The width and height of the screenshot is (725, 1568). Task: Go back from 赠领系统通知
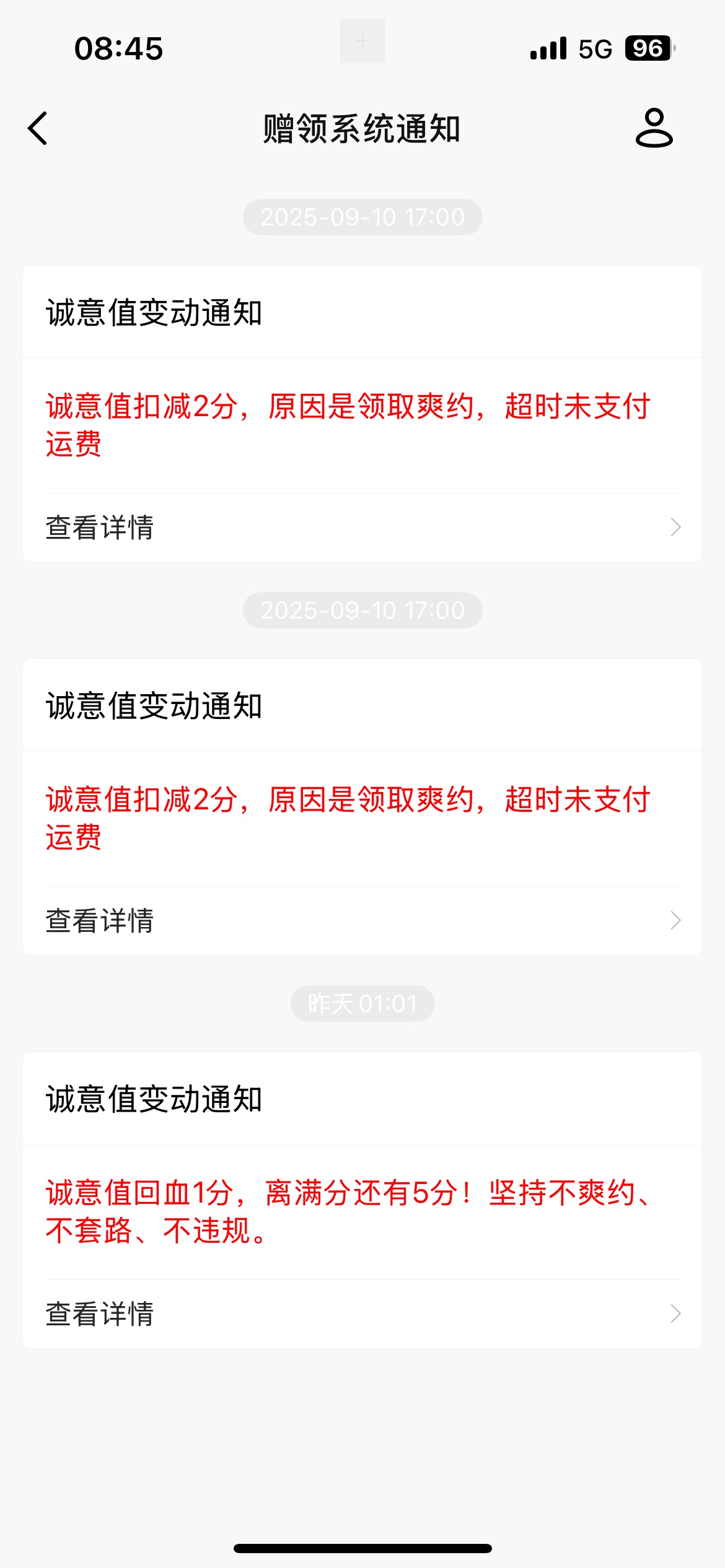click(x=38, y=128)
